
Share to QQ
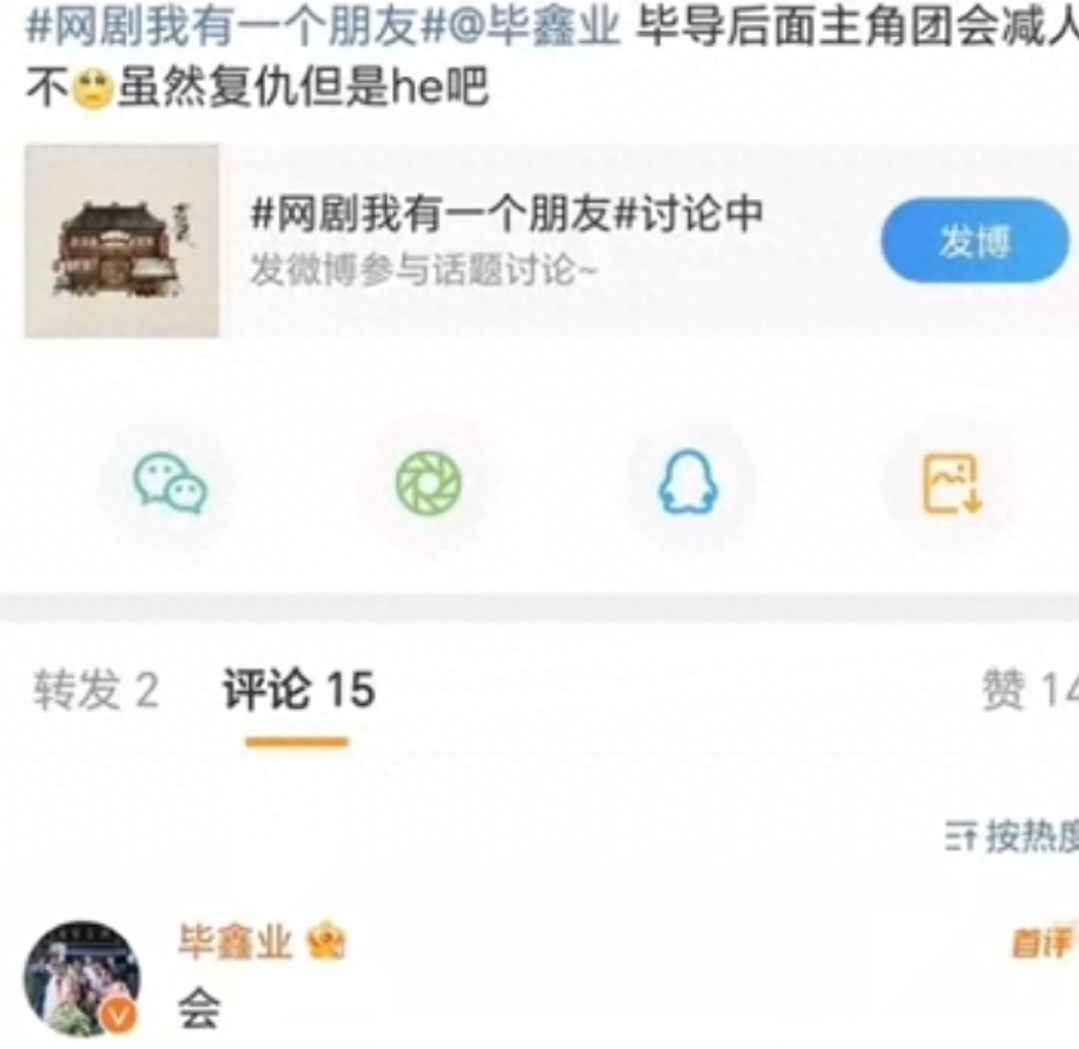coord(687,486)
